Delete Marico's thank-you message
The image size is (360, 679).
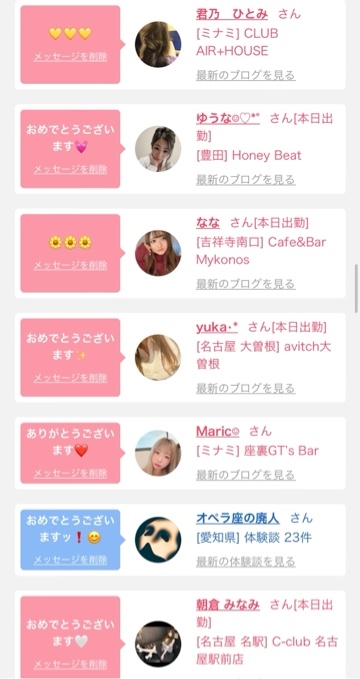pos(70,473)
